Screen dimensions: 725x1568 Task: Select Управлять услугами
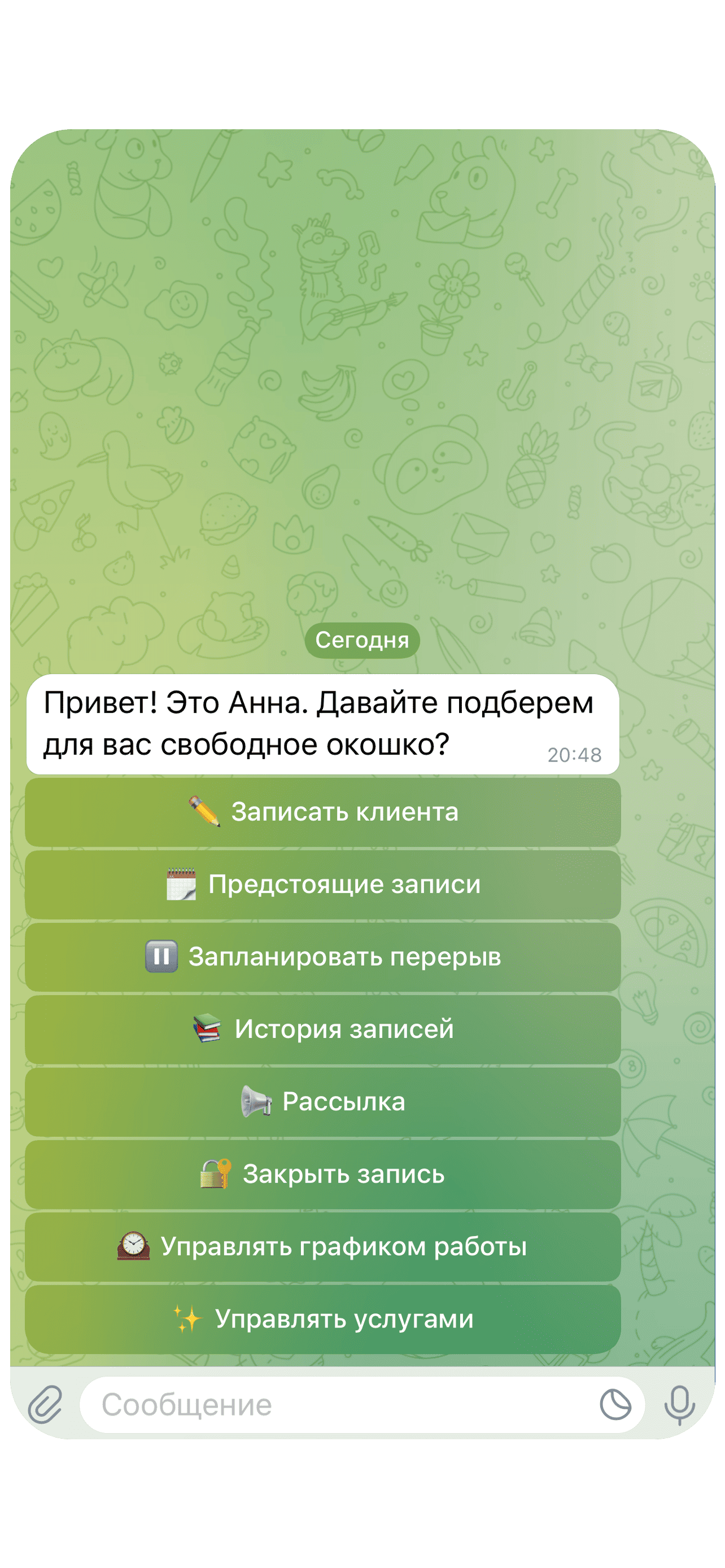(322, 1319)
